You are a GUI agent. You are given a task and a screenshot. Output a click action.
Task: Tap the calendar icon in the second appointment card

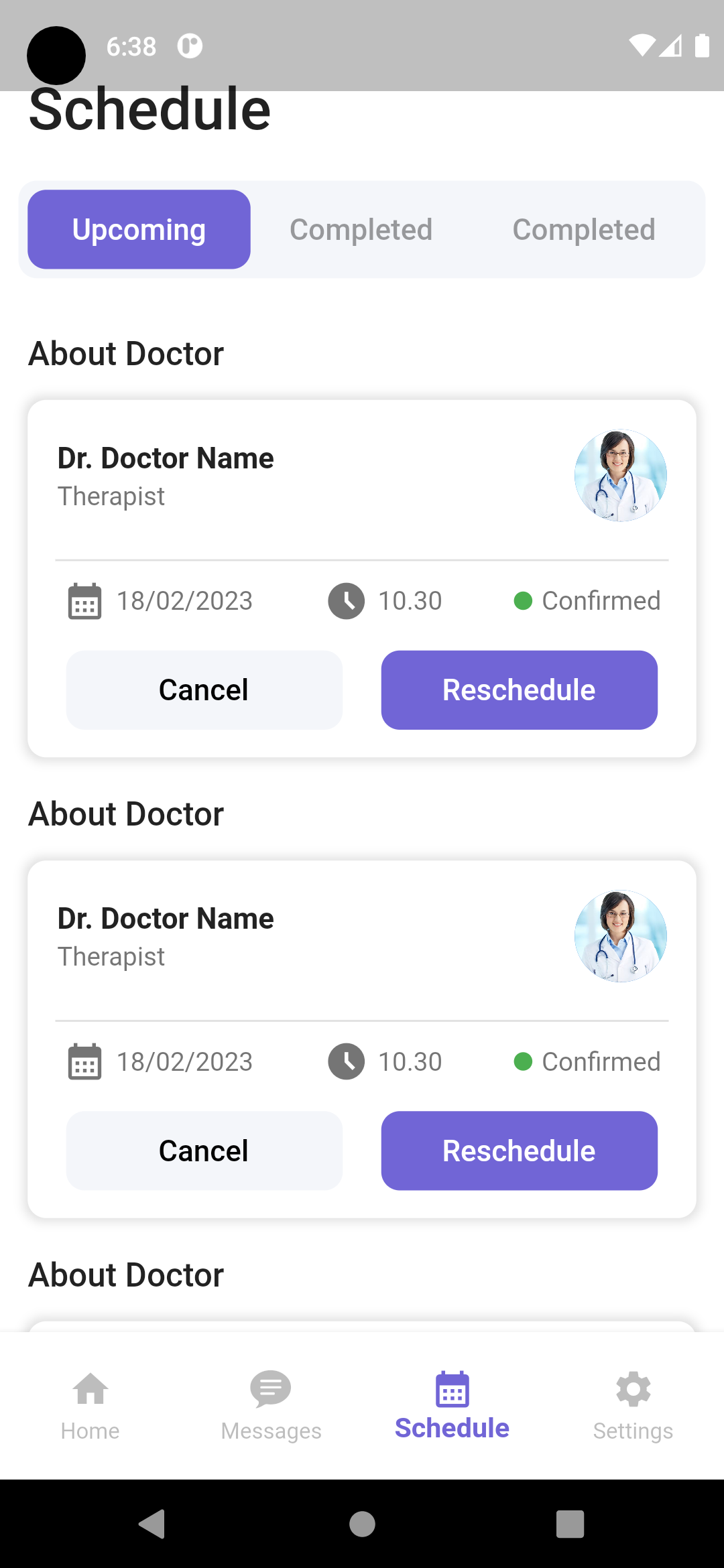[x=83, y=1061]
